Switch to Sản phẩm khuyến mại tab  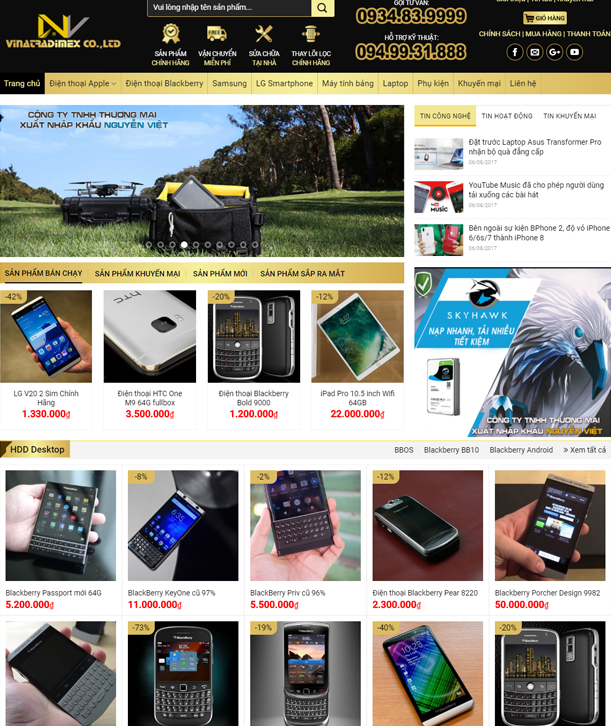pyautogui.click(x=137, y=274)
